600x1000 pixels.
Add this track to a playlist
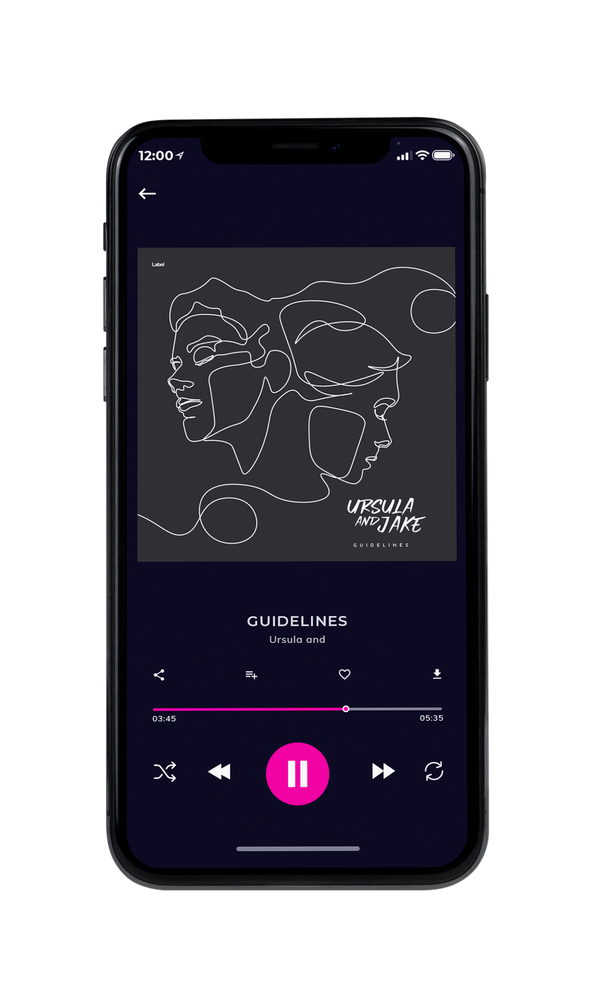(251, 675)
